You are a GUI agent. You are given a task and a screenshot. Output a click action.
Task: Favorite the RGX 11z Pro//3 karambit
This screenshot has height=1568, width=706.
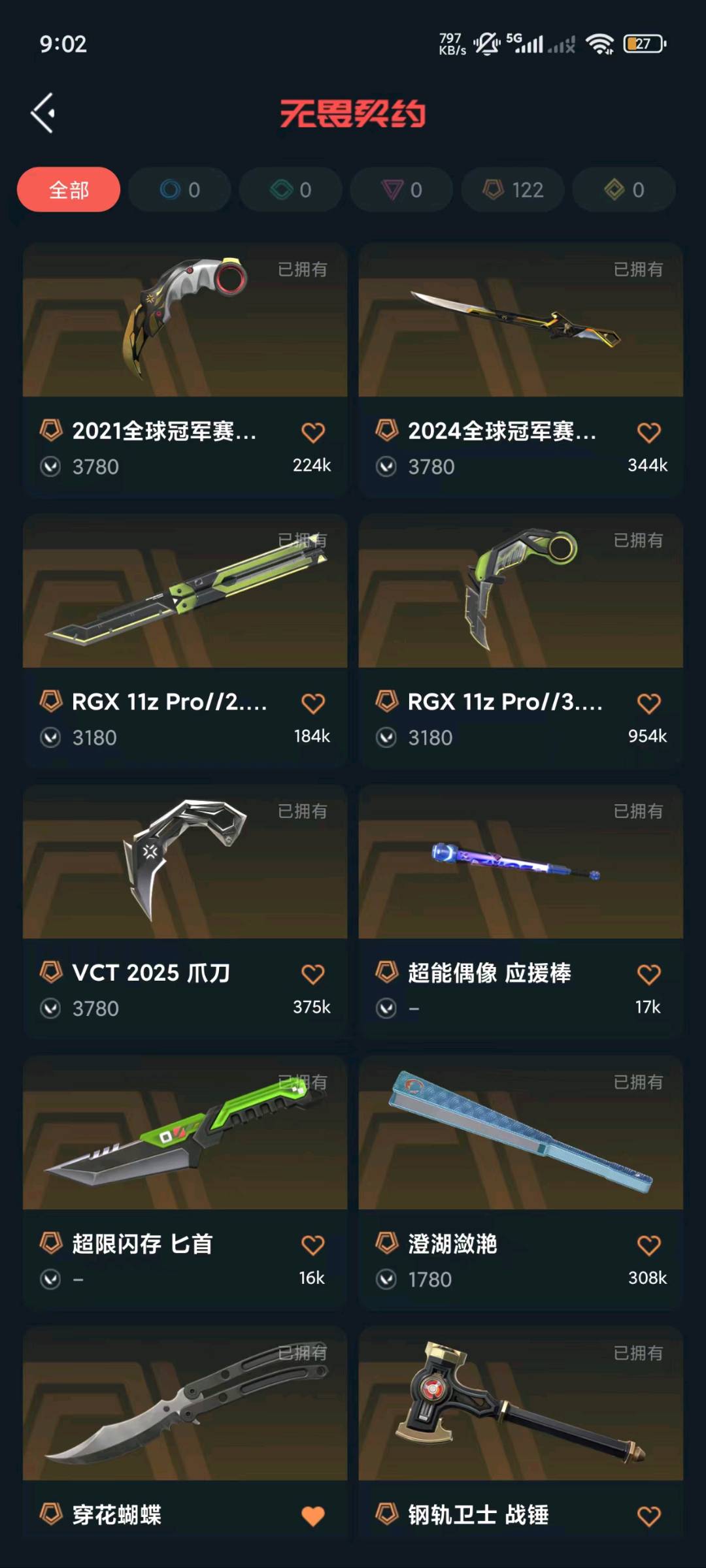pyautogui.click(x=648, y=704)
